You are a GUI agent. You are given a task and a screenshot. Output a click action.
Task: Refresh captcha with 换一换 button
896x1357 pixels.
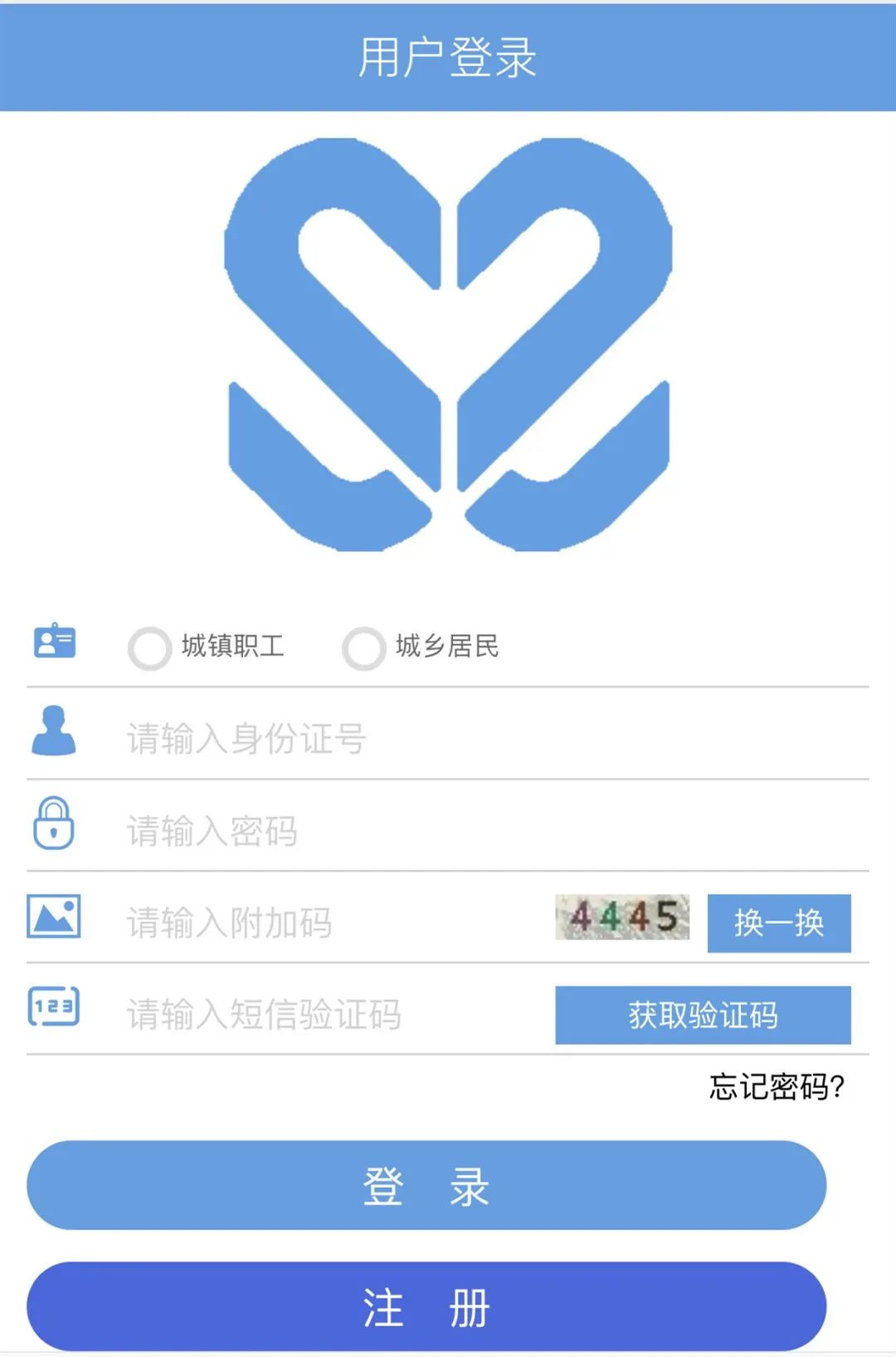[778, 923]
